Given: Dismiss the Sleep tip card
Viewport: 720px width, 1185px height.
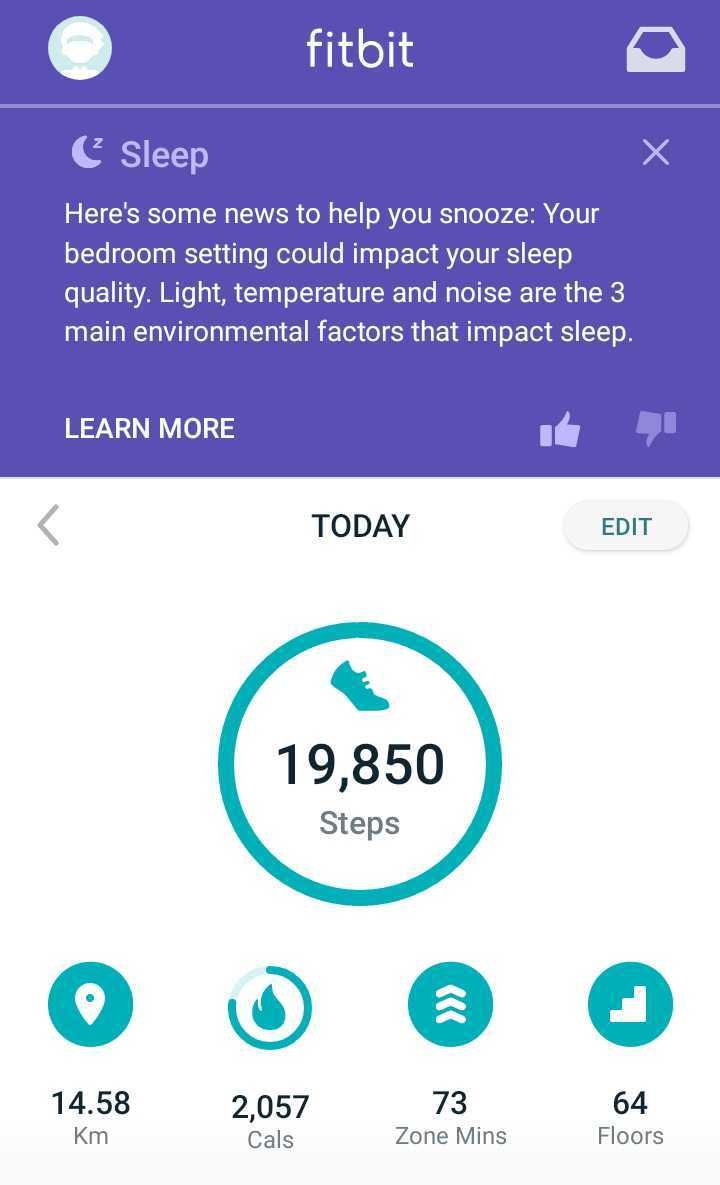Looking at the screenshot, I should (656, 152).
